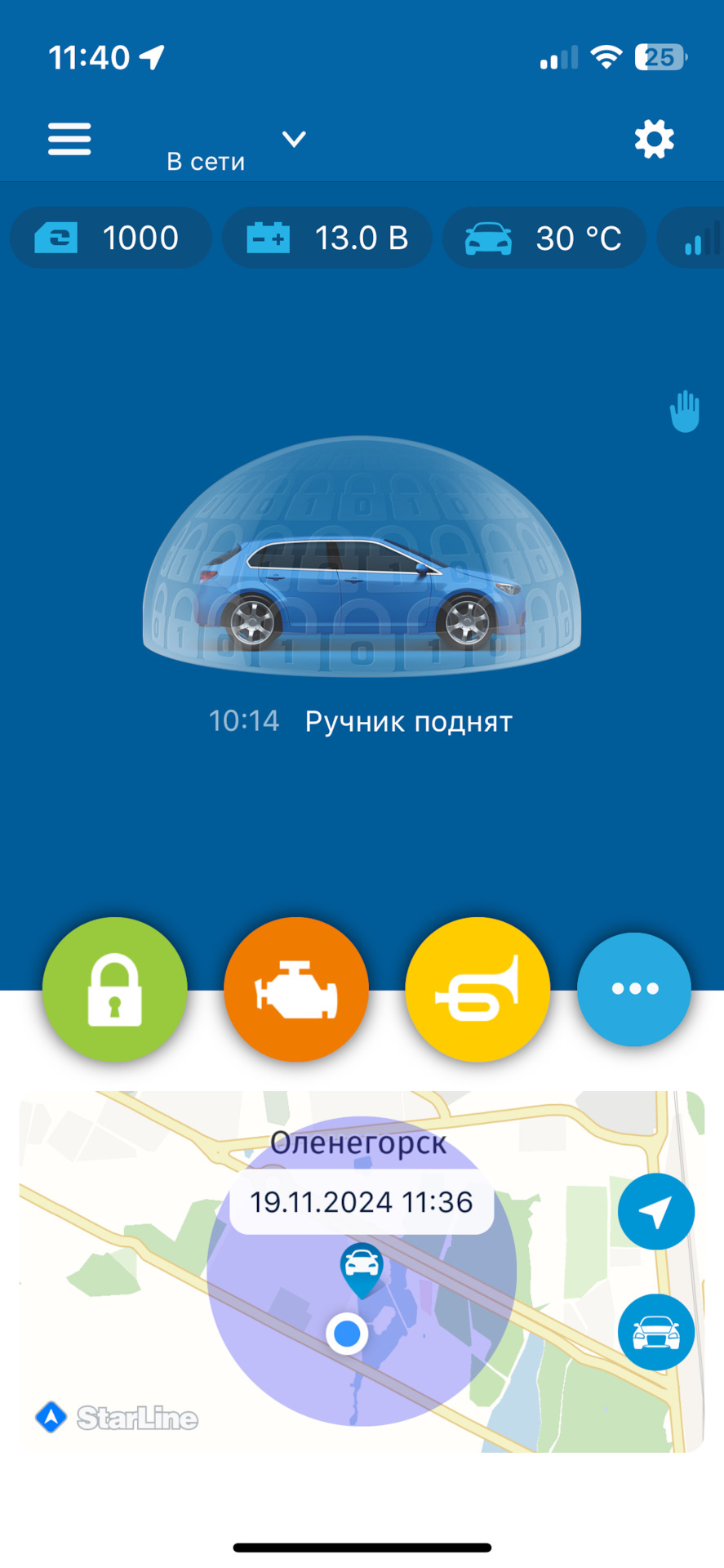Arm the car with the green lock button
This screenshot has width=724, height=1568.
115,989
